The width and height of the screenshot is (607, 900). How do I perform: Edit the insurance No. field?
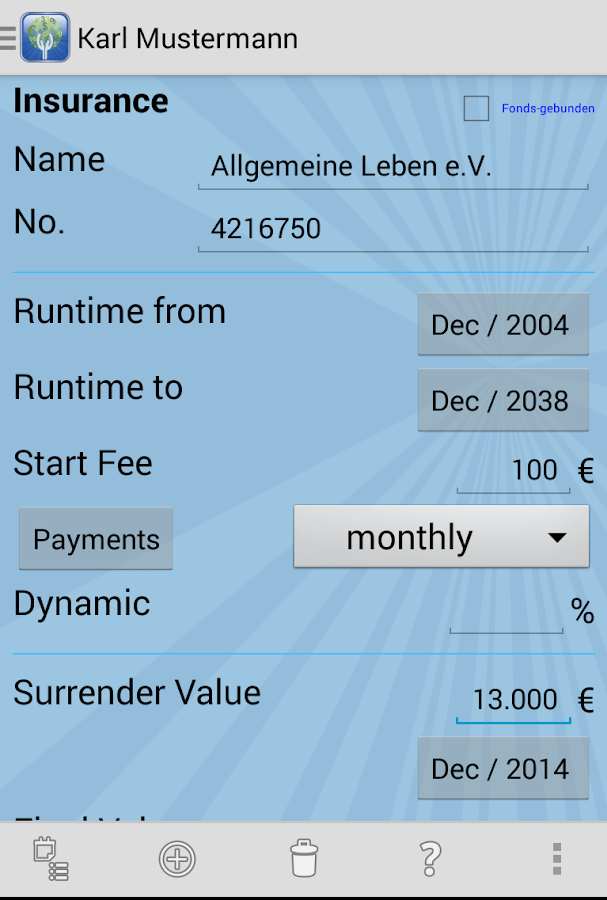point(392,229)
